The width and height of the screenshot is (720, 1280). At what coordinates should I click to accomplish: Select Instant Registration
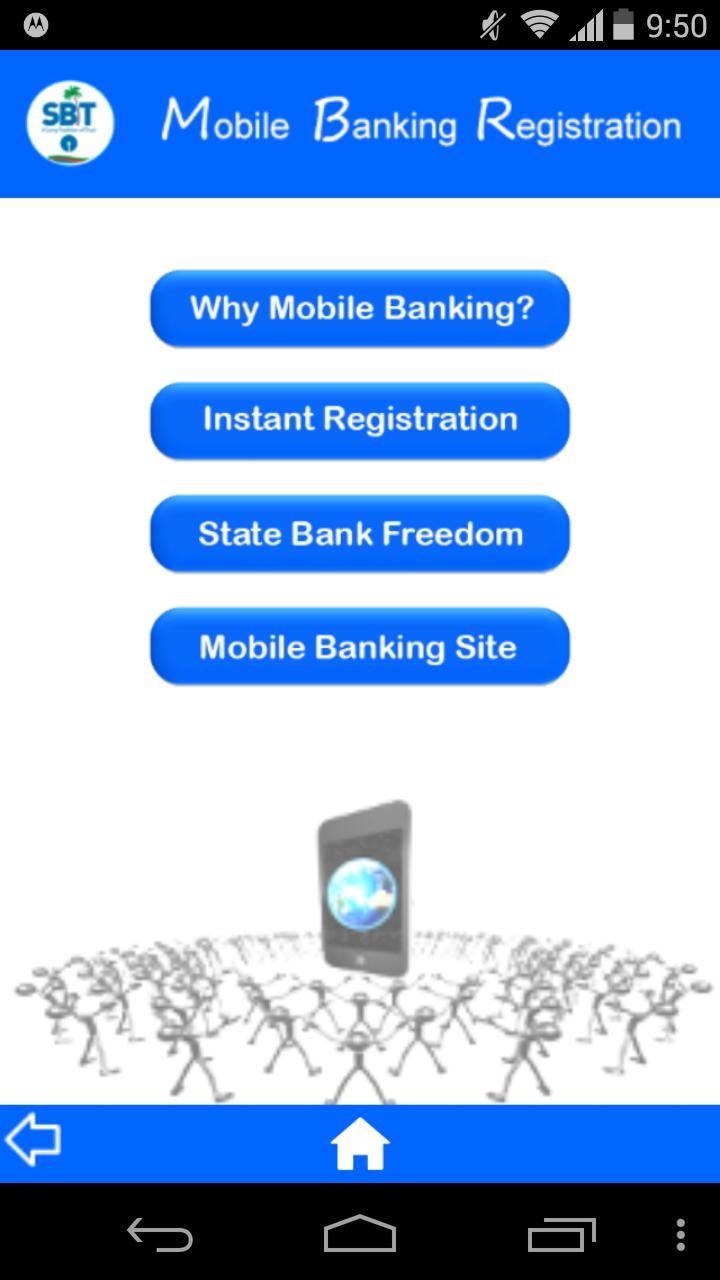tap(360, 420)
